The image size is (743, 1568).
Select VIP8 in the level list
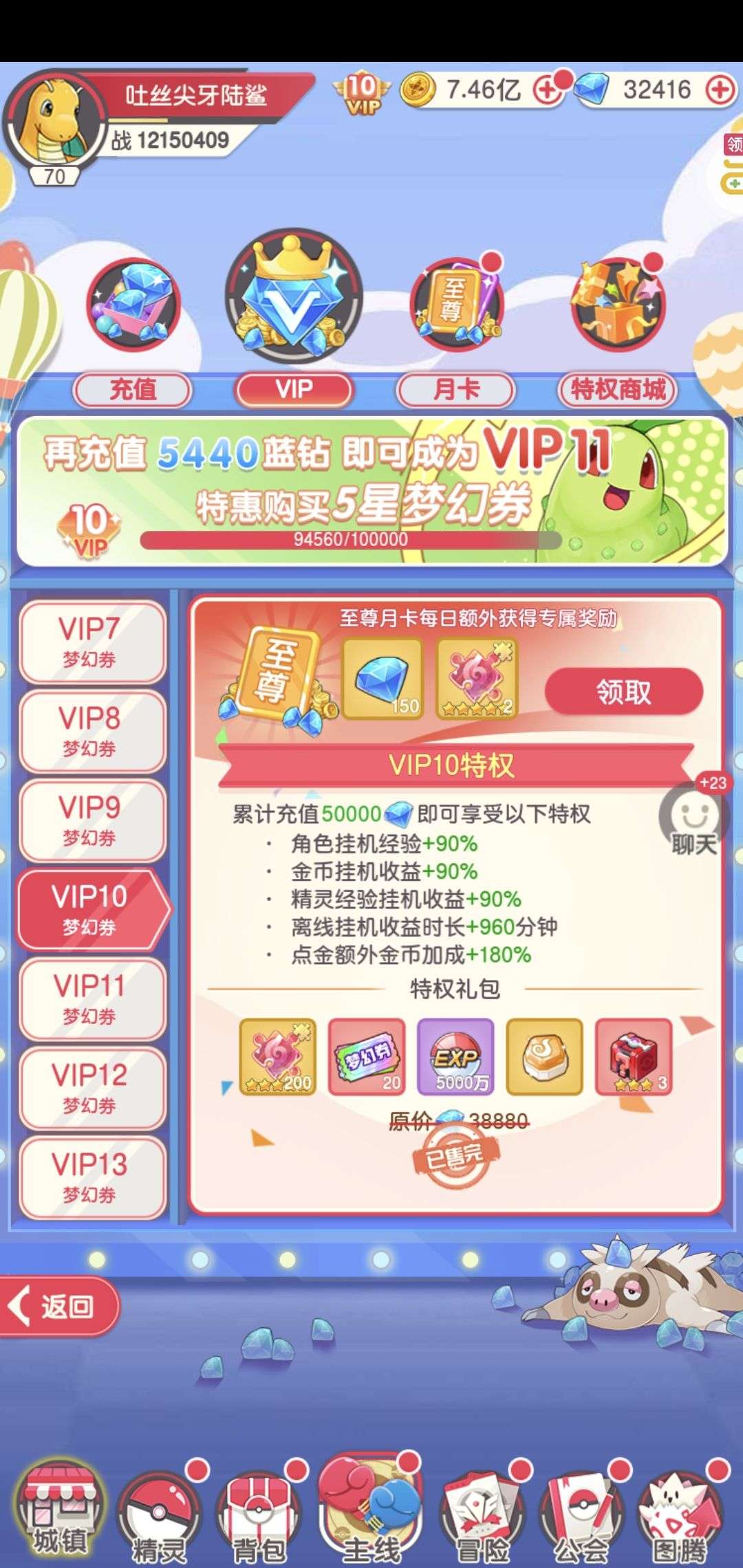(x=91, y=730)
